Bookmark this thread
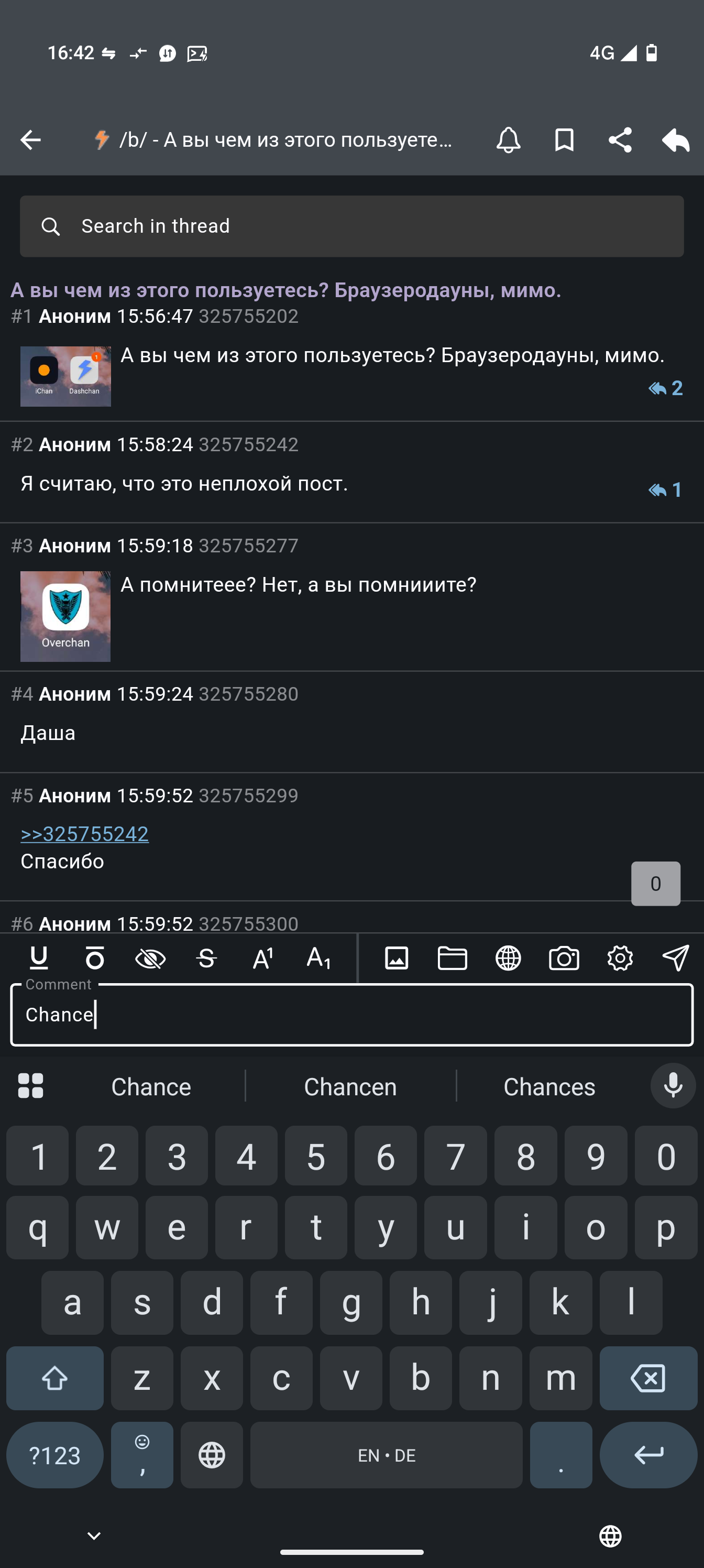The image size is (704, 1568). pos(564,140)
